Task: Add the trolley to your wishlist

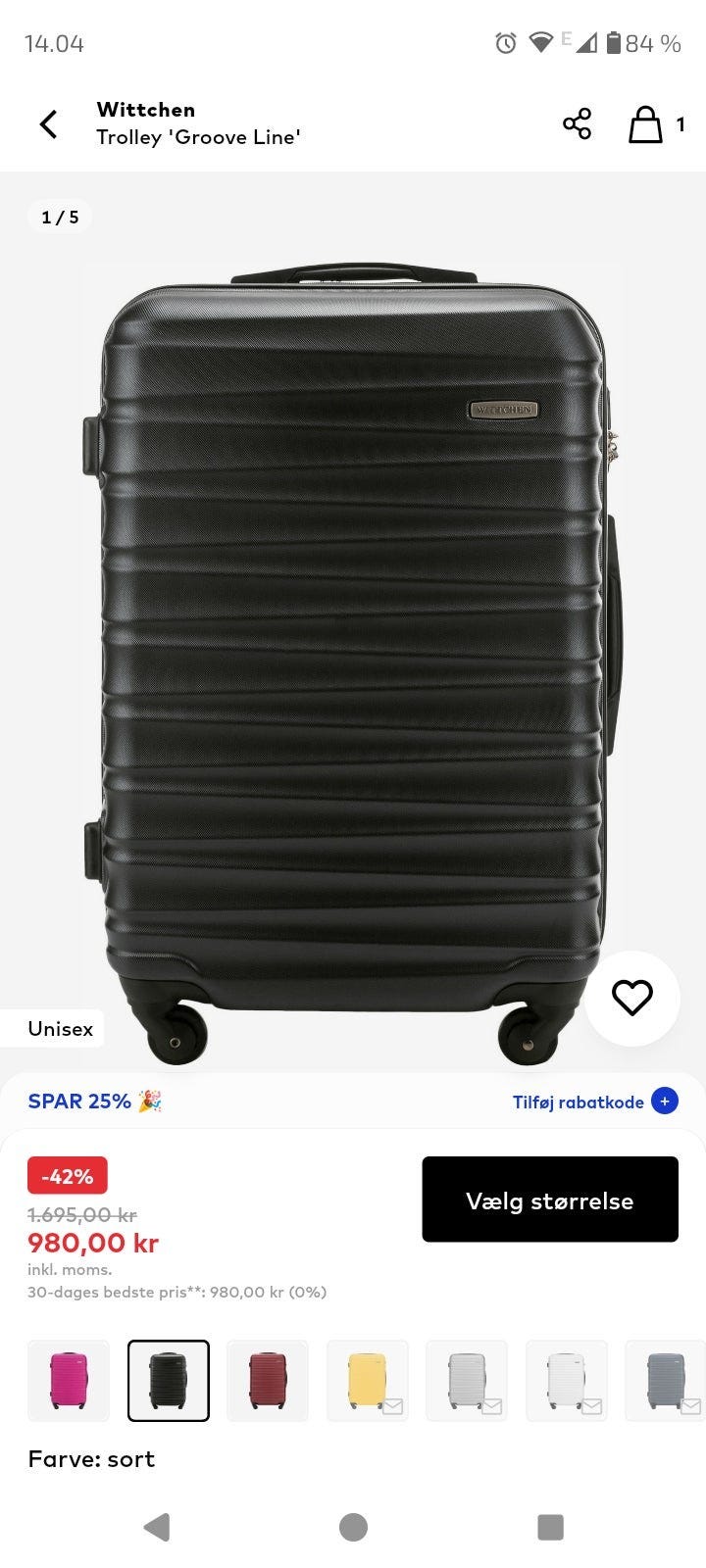Action: click(631, 998)
